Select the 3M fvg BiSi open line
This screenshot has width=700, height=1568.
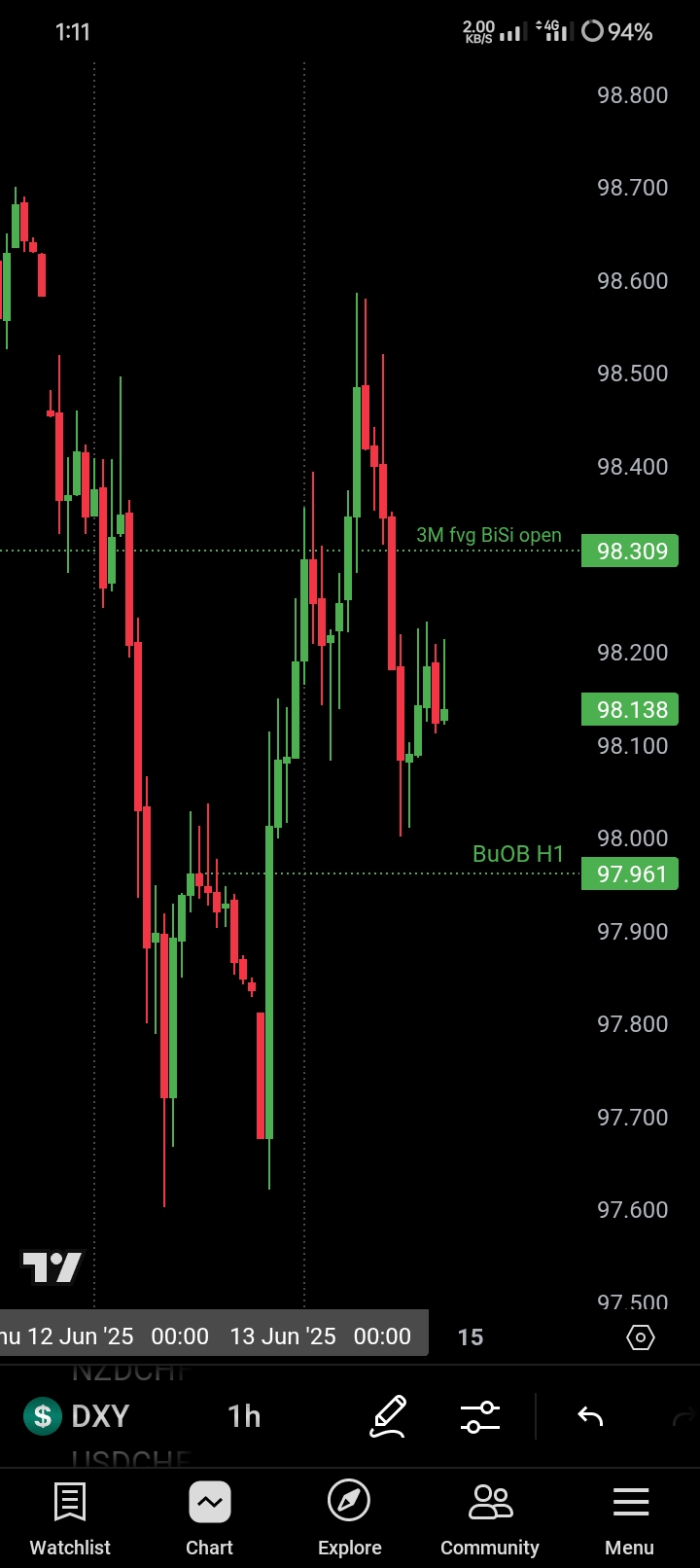488,535
